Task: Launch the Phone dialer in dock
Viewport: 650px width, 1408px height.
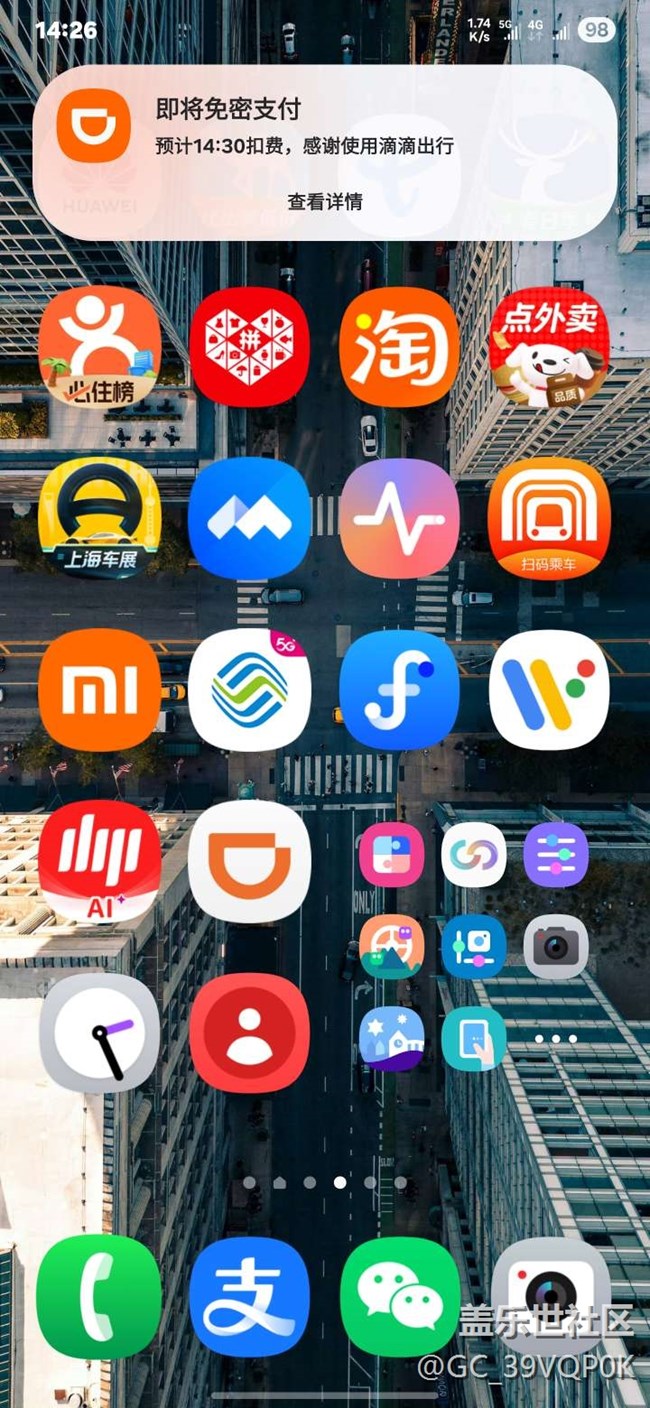Action: [99, 1296]
